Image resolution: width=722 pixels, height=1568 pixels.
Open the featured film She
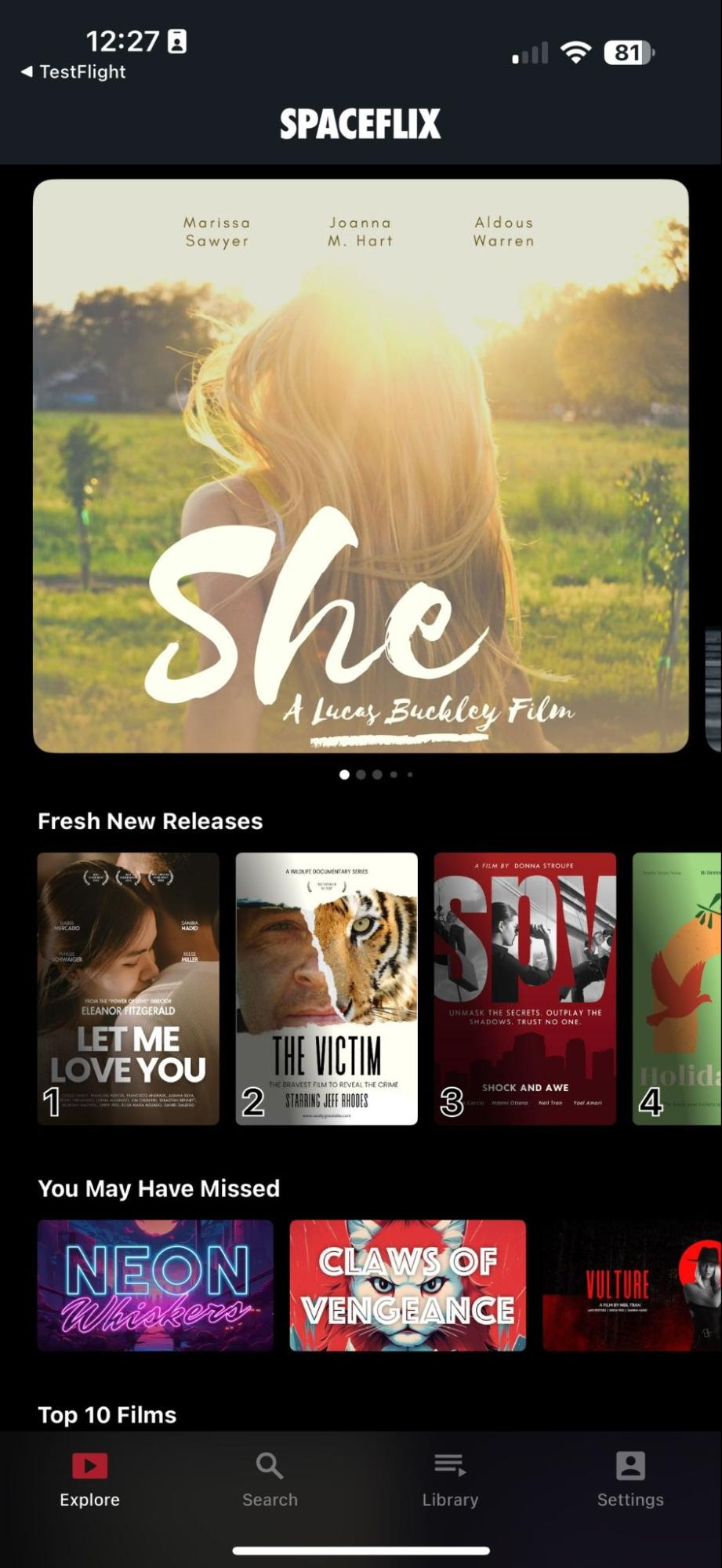[361, 465]
